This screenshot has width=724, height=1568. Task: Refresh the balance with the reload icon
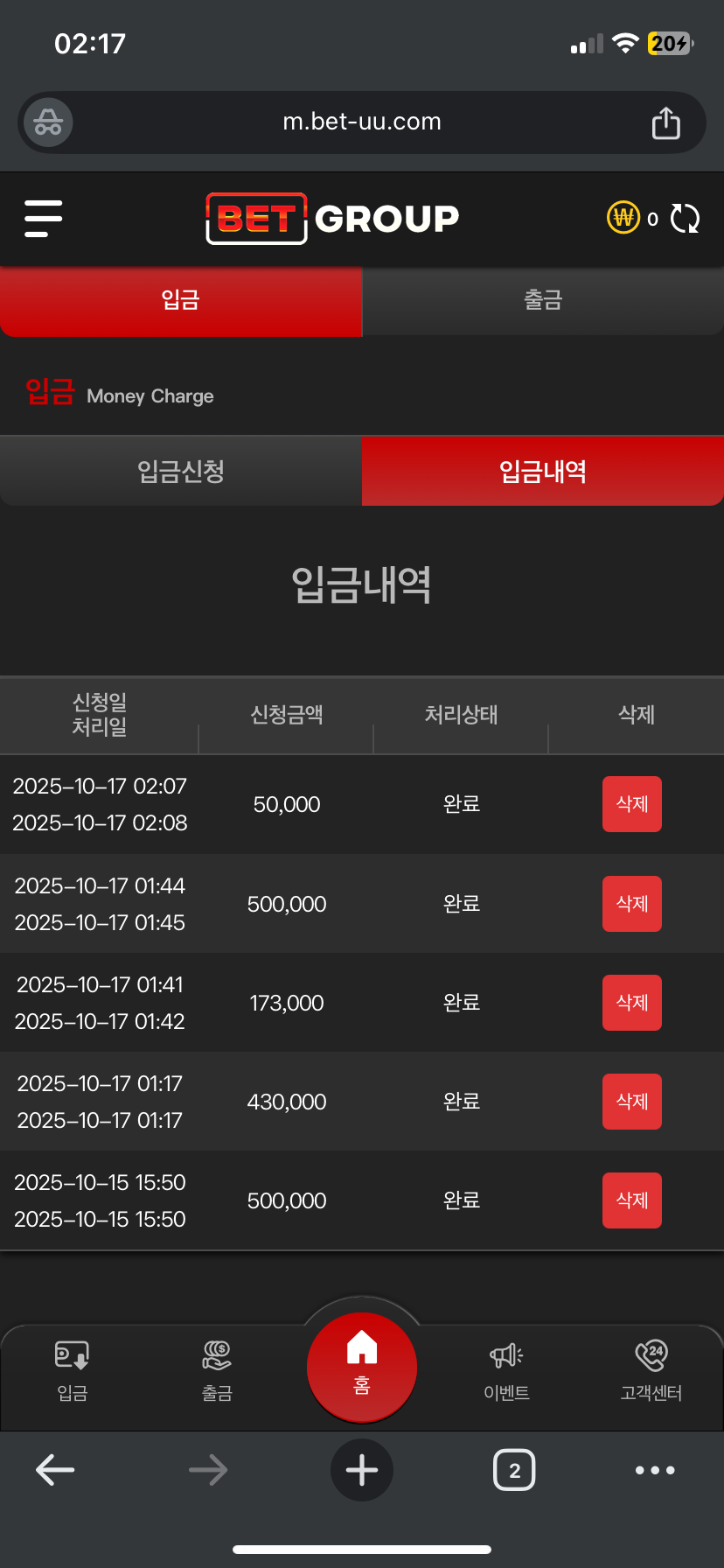(685, 218)
